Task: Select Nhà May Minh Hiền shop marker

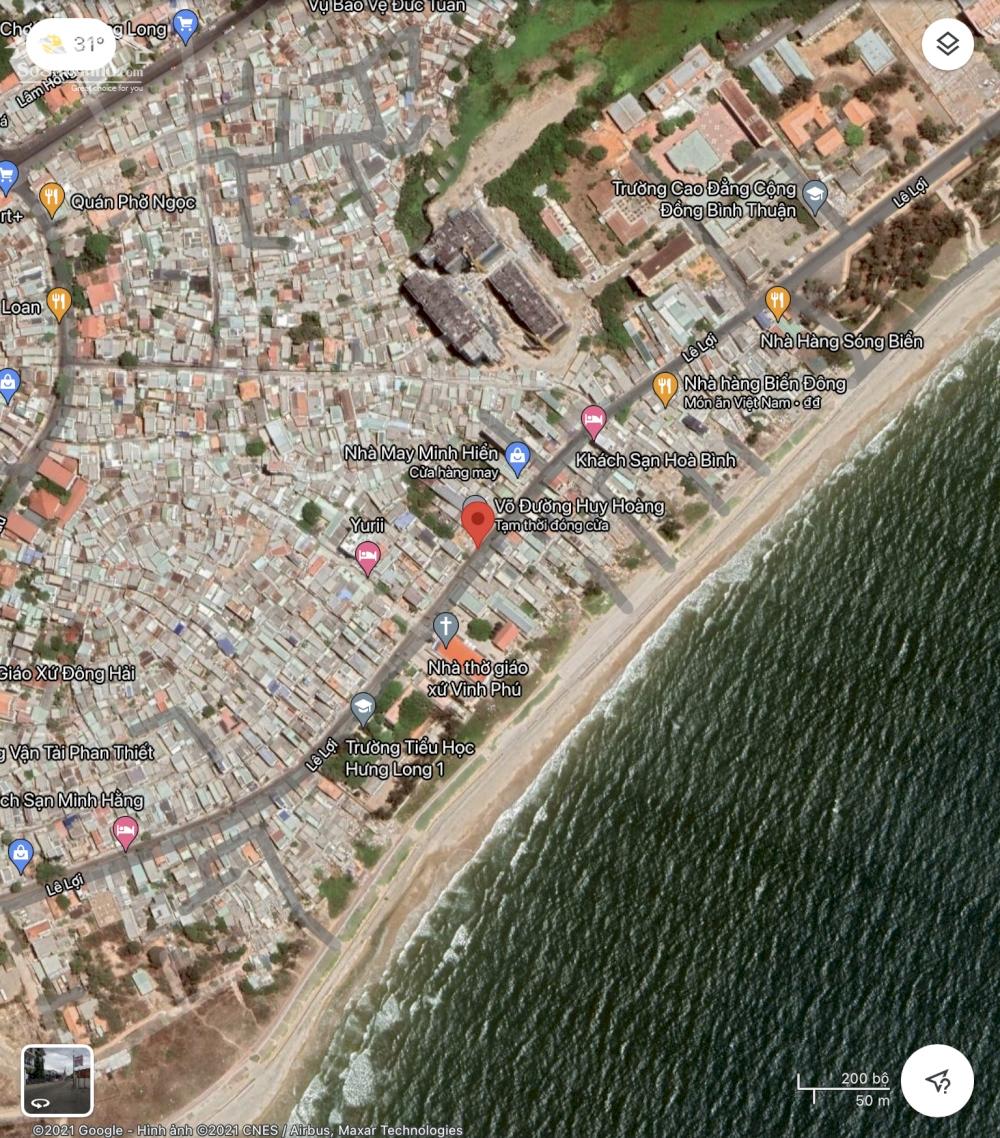Action: [517, 456]
